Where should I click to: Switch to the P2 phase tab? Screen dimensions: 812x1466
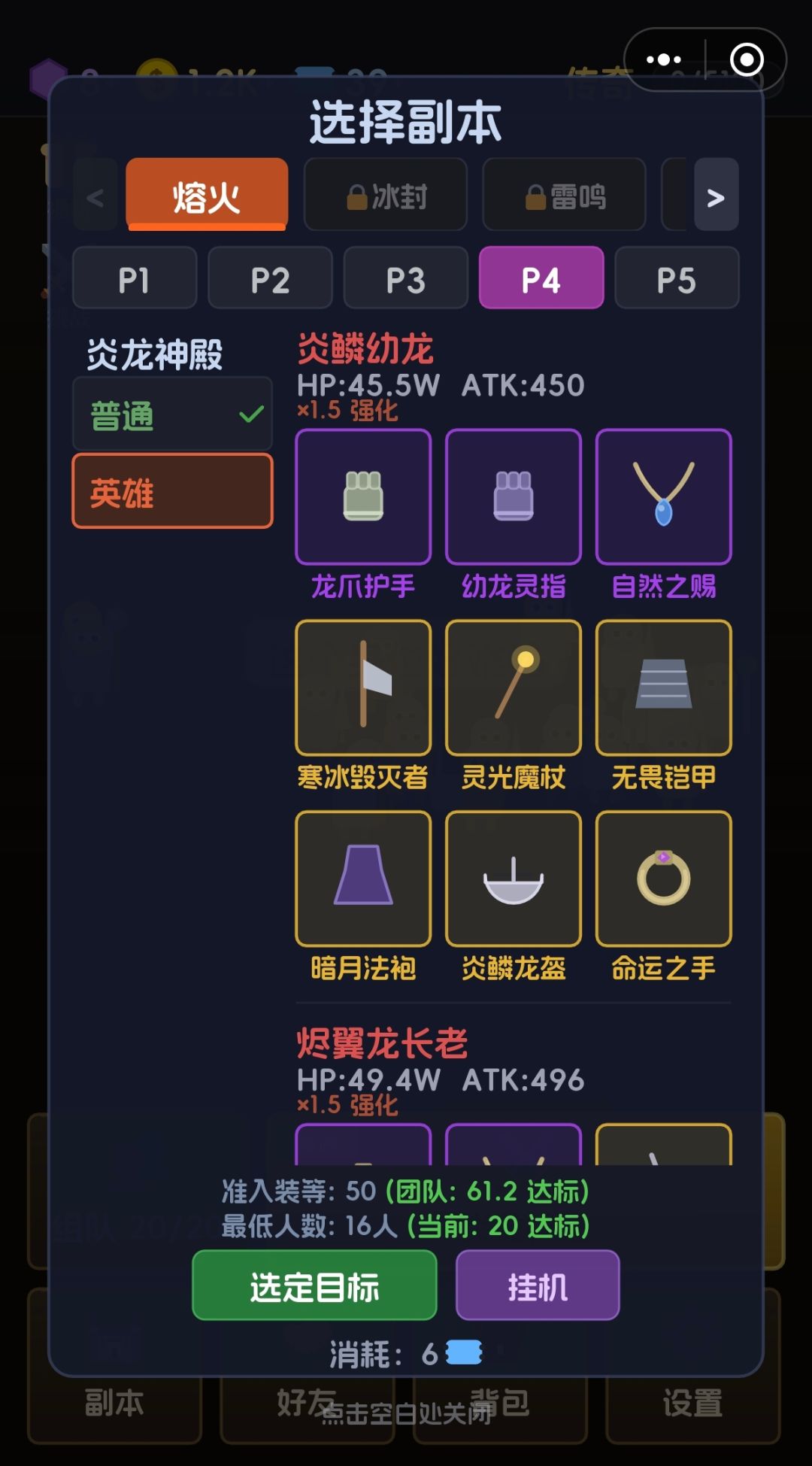pyautogui.click(x=270, y=278)
